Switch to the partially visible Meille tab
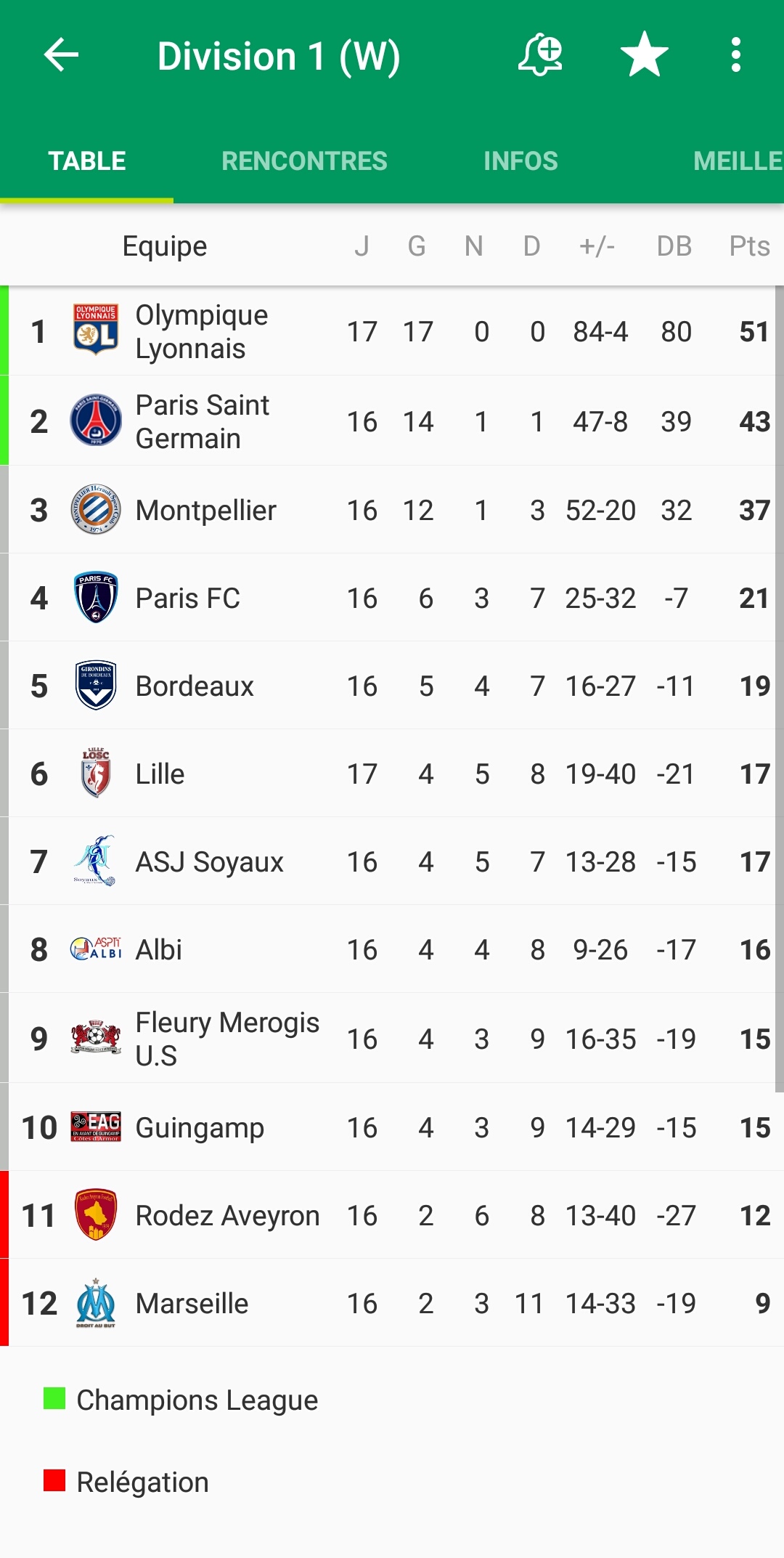This screenshot has width=784, height=1558. tap(737, 161)
